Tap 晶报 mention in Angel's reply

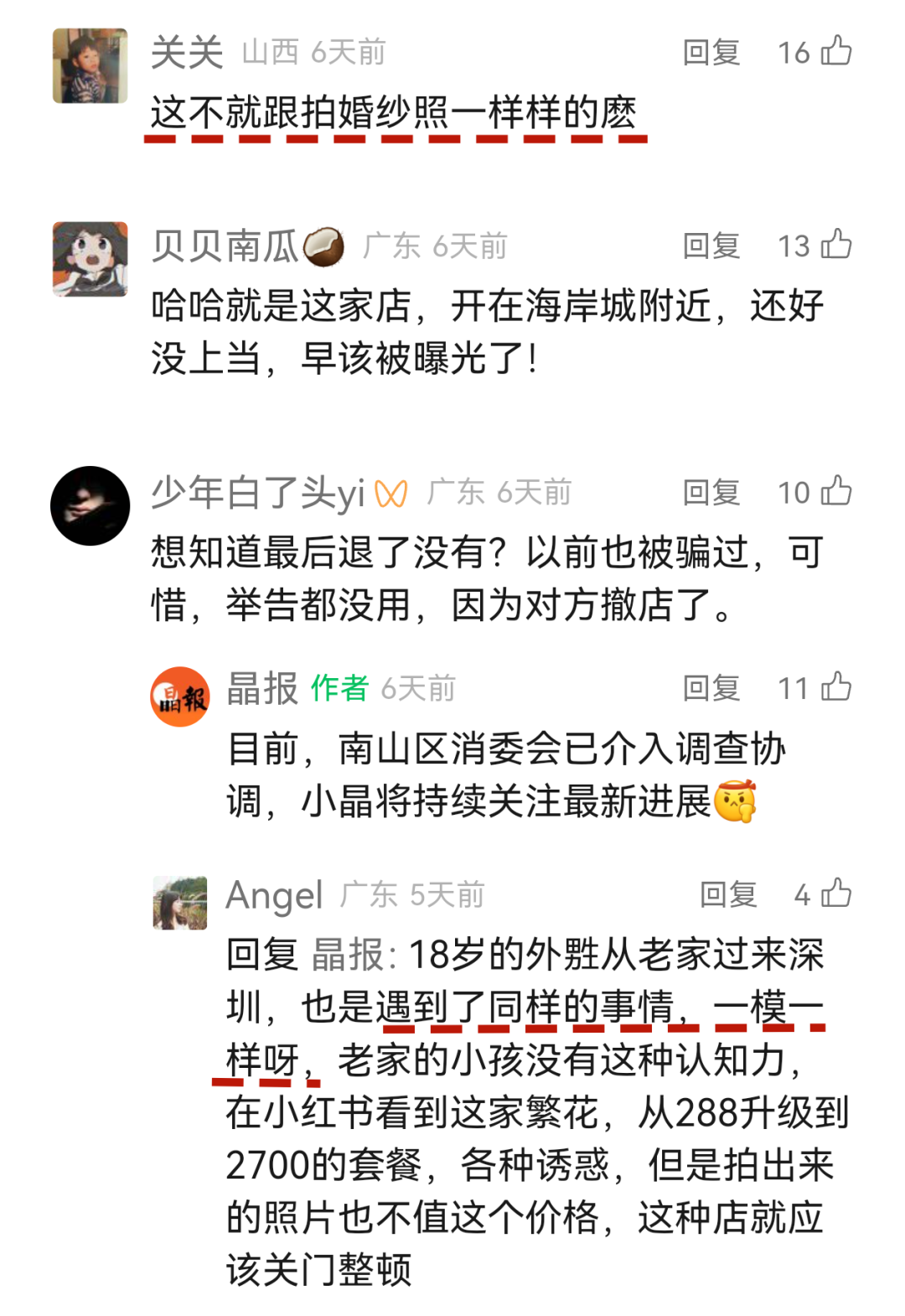(347, 955)
